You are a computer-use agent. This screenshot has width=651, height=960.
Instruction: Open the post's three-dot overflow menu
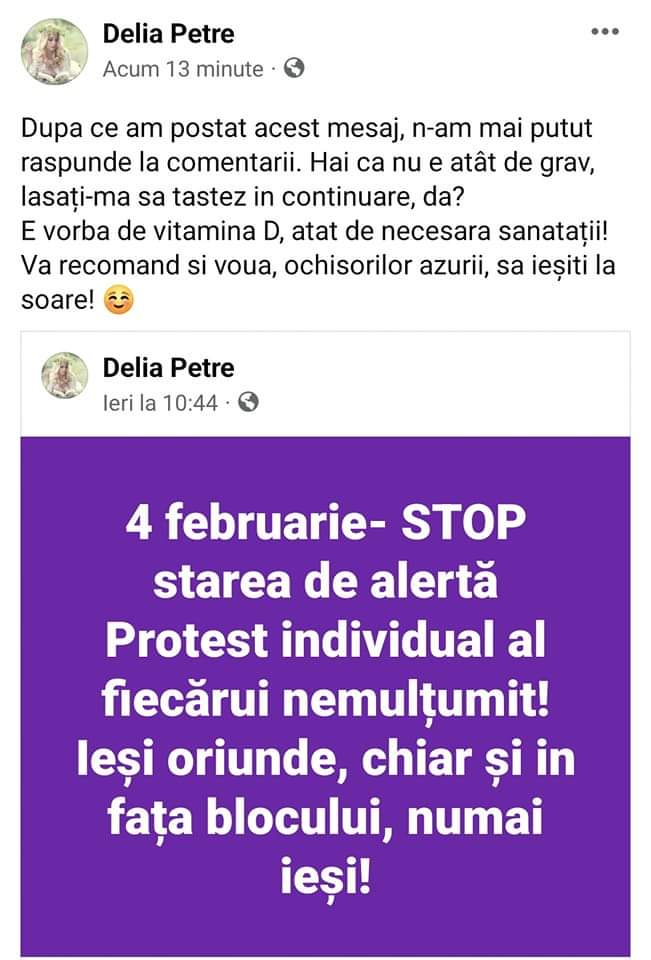[x=605, y=32]
